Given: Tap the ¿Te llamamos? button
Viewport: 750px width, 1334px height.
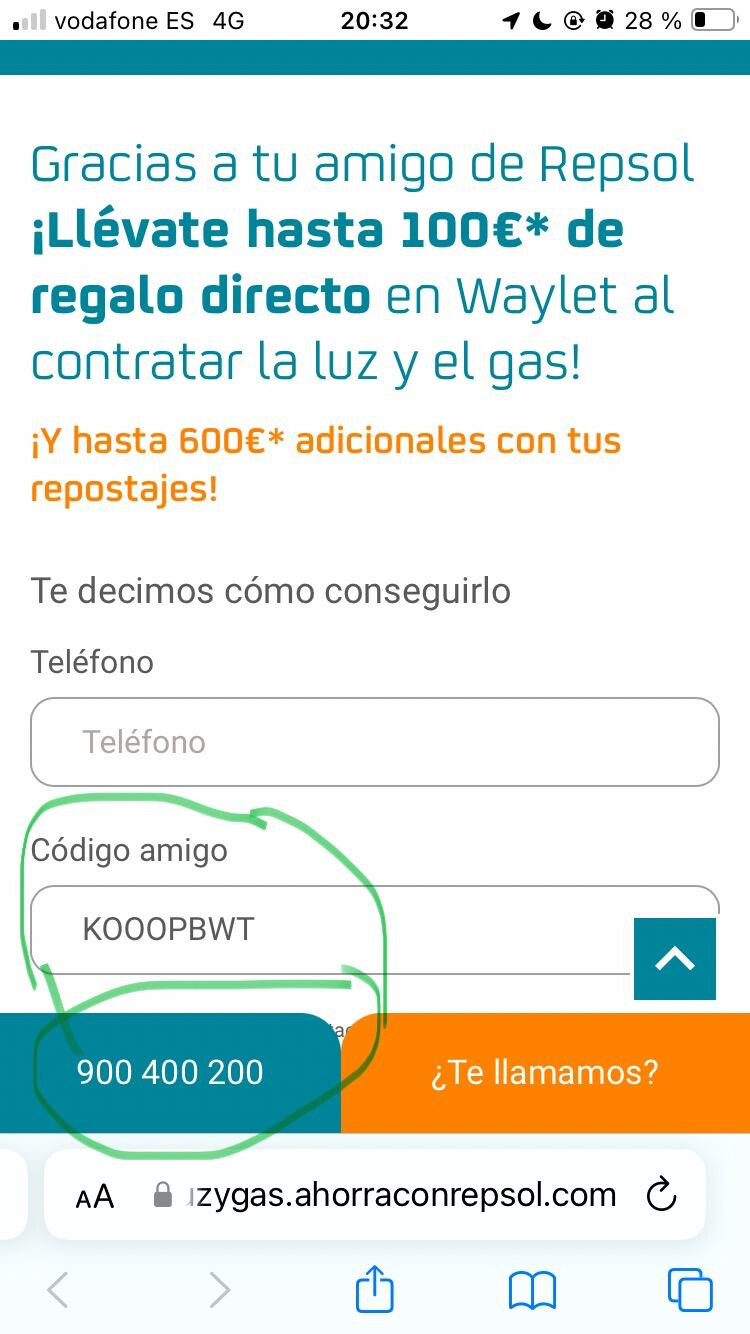Looking at the screenshot, I should click(x=545, y=1072).
